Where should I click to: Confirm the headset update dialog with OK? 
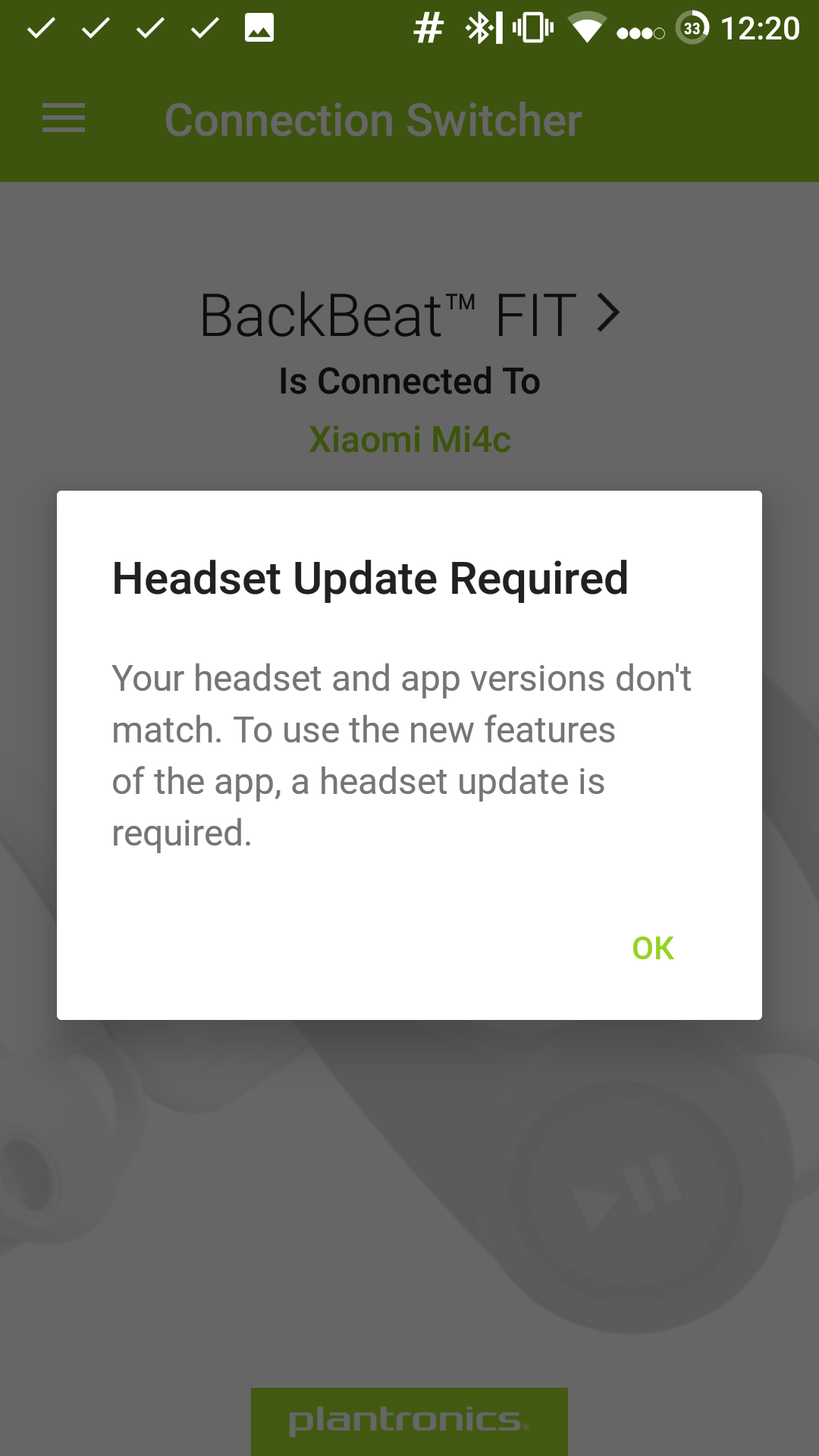pyautogui.click(x=653, y=948)
